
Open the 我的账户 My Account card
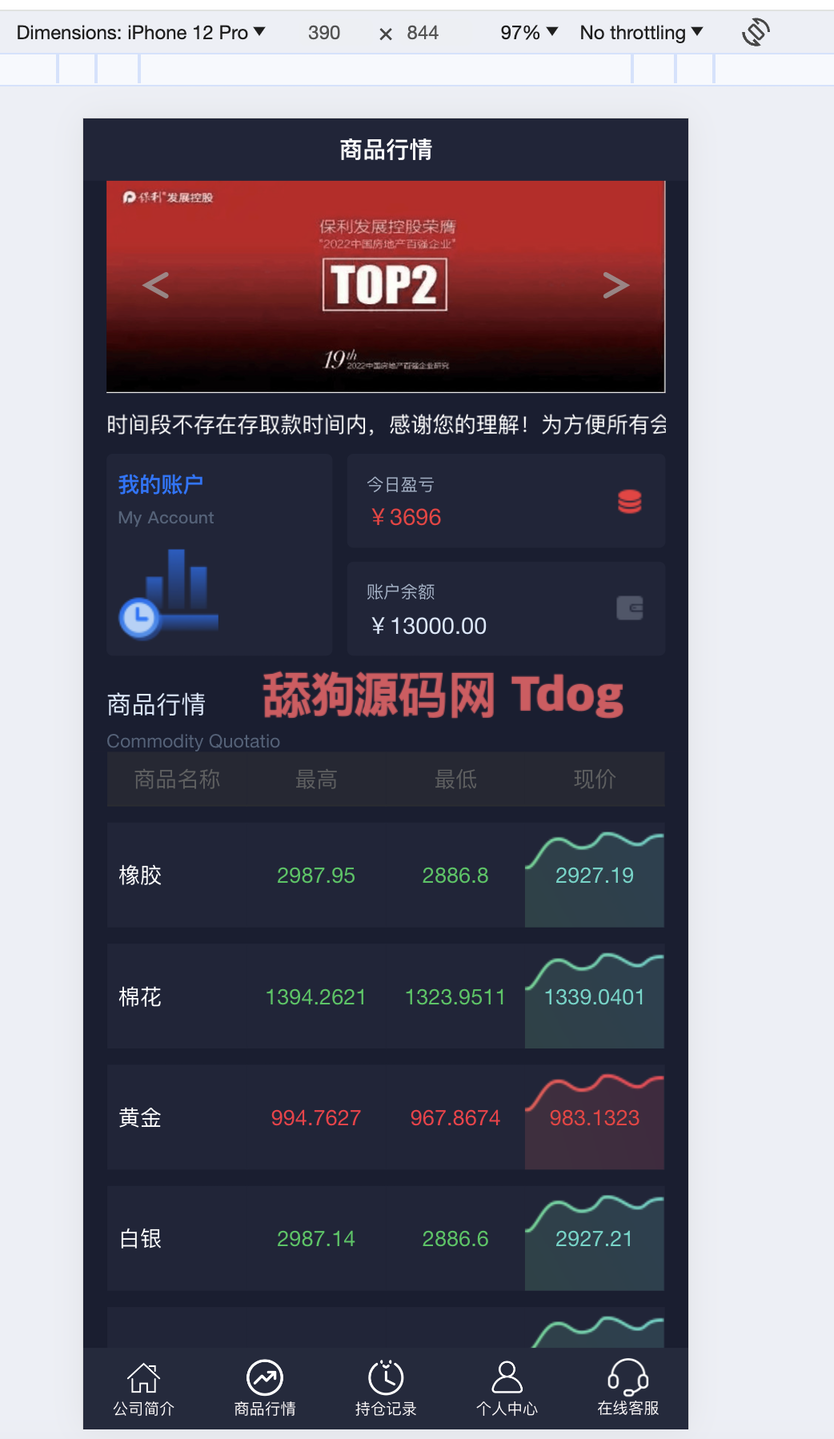[x=219, y=554]
